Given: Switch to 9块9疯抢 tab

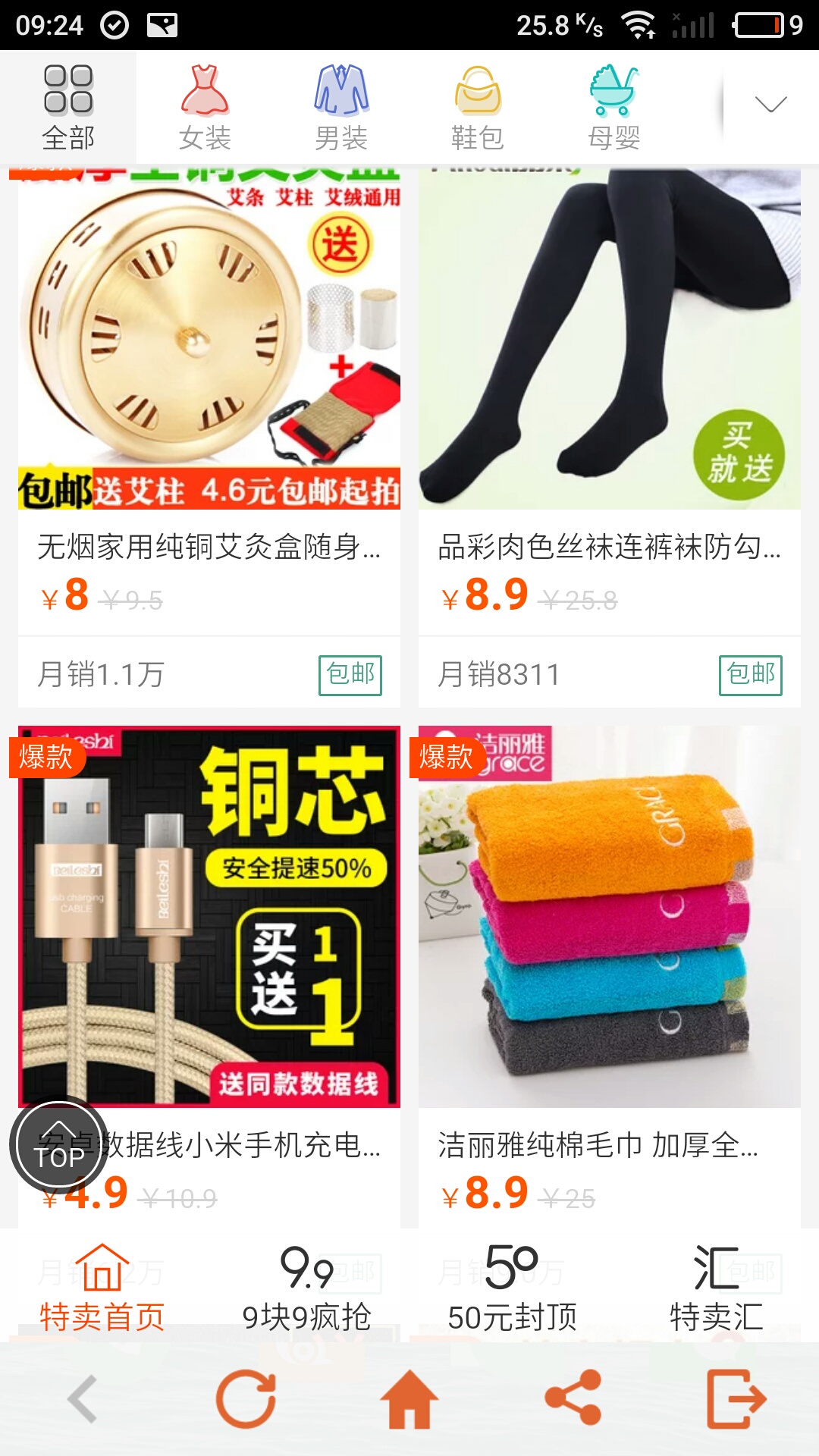Looking at the screenshot, I should pos(306,1288).
